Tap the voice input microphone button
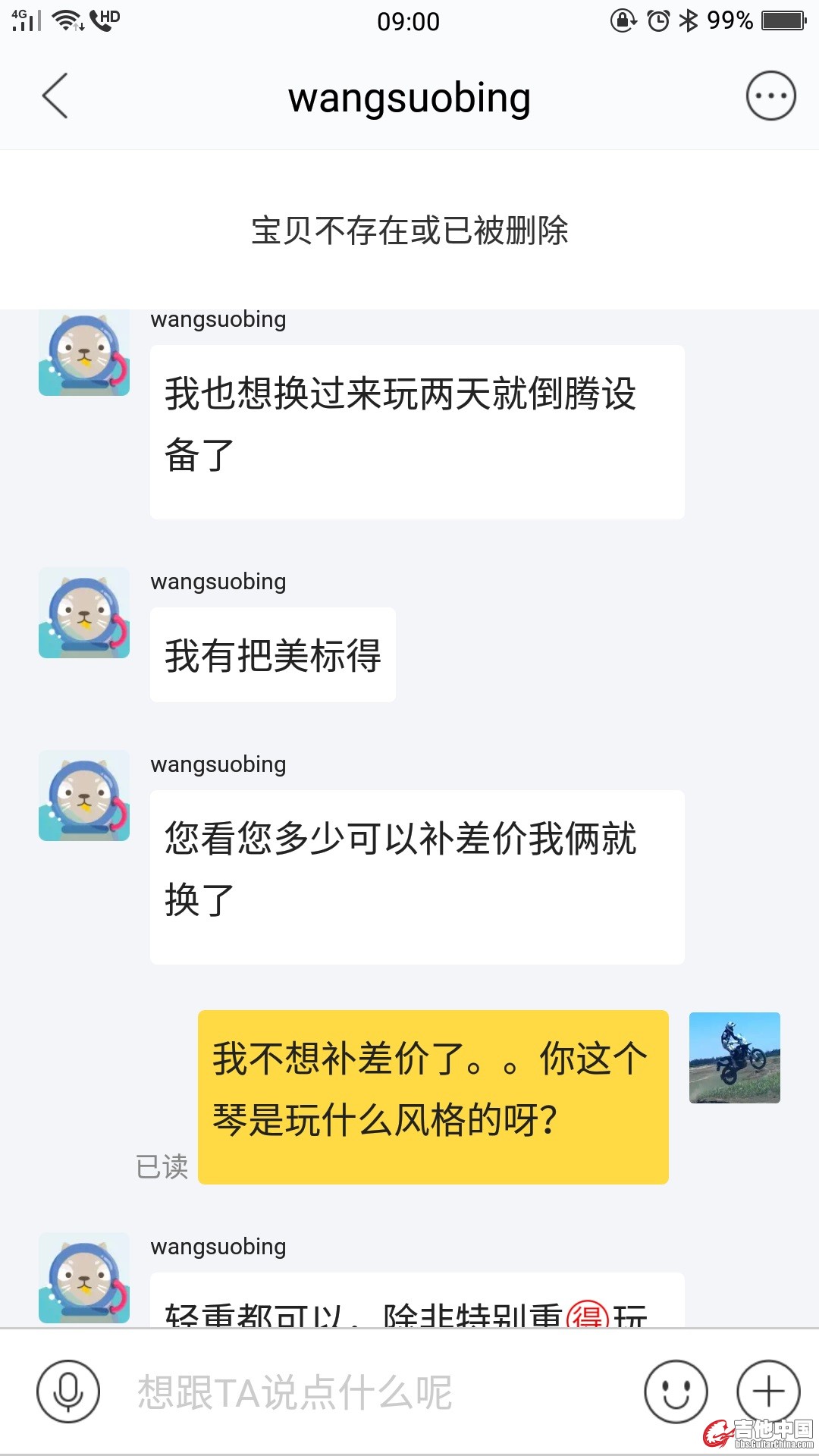The image size is (819, 1456). 68,1392
